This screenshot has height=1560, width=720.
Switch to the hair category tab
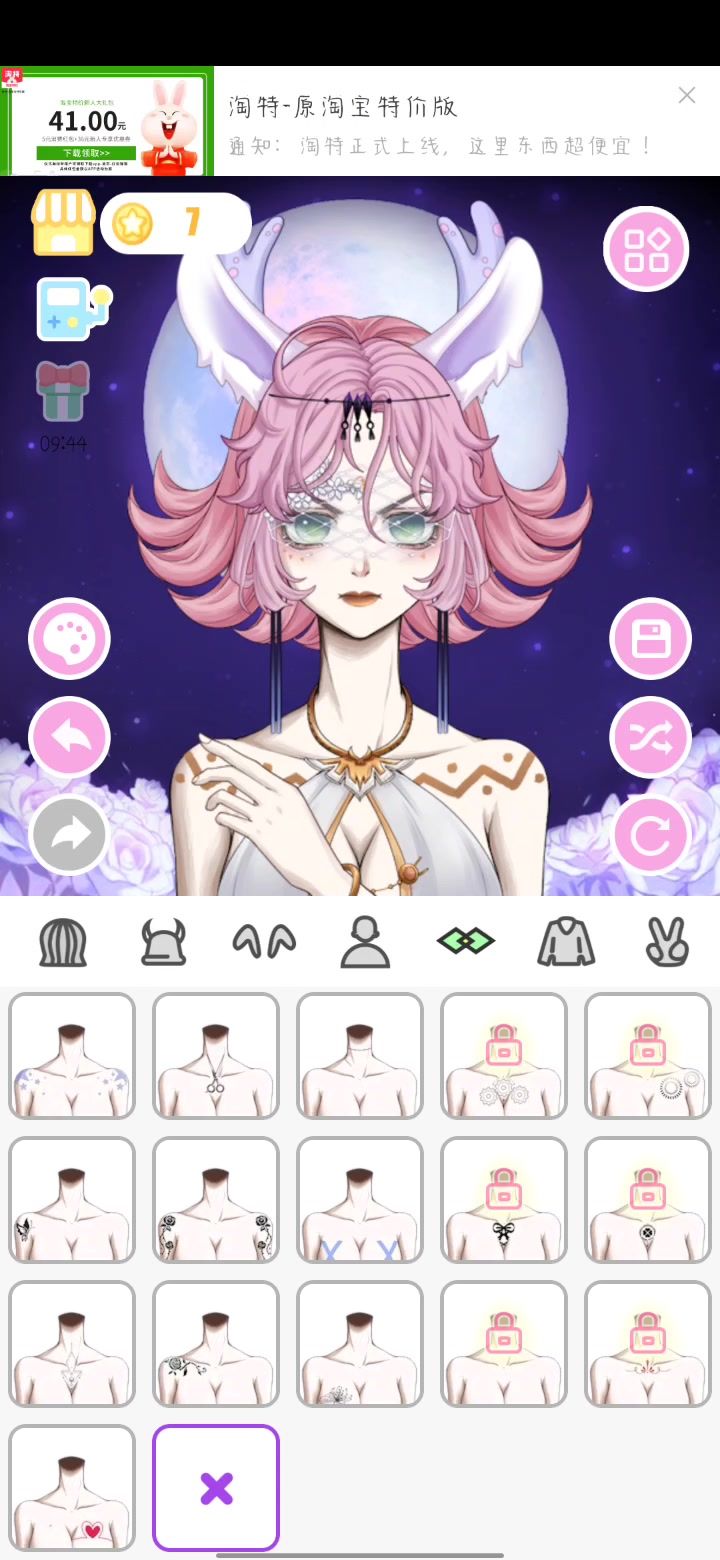(x=63, y=942)
